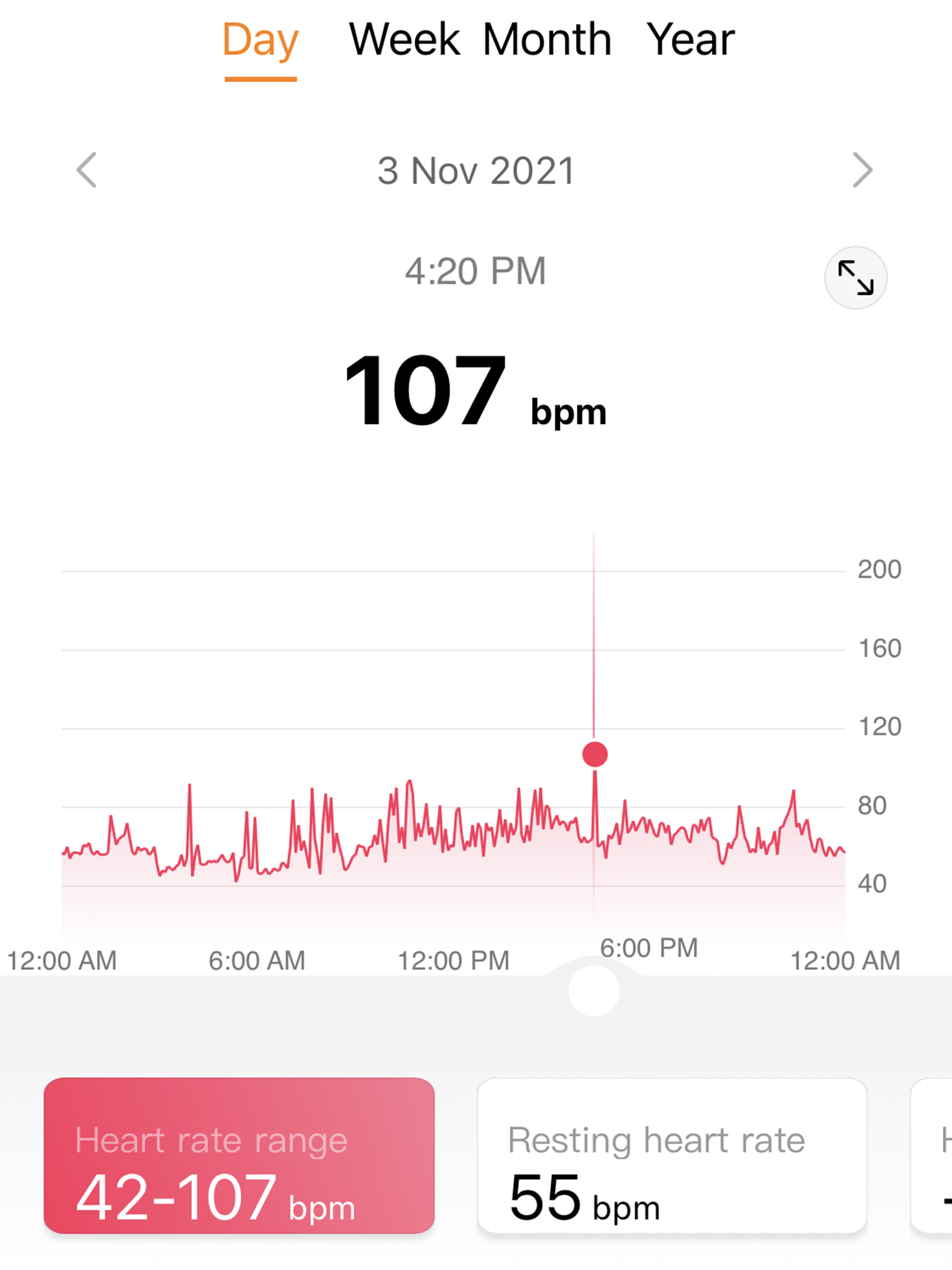Viewport: 952px width, 1270px height.
Task: Tap the white chart scrubber handle
Action: click(594, 990)
